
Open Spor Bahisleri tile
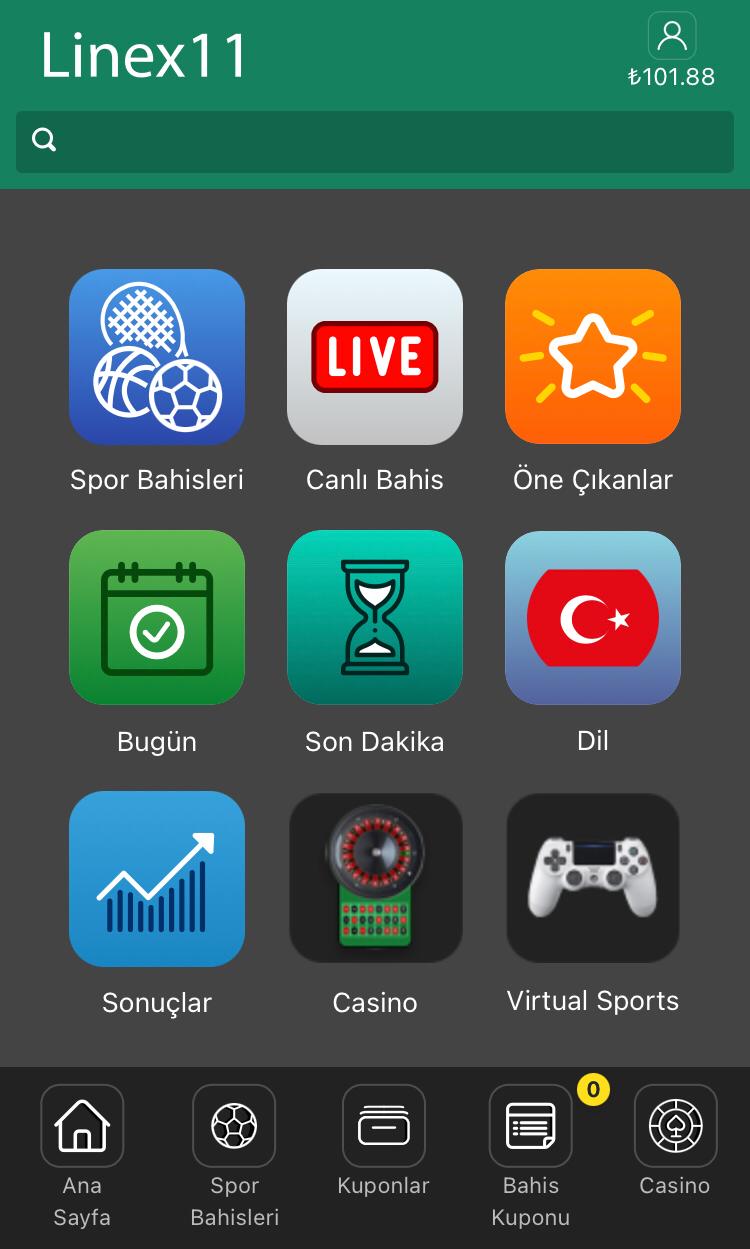pos(157,357)
